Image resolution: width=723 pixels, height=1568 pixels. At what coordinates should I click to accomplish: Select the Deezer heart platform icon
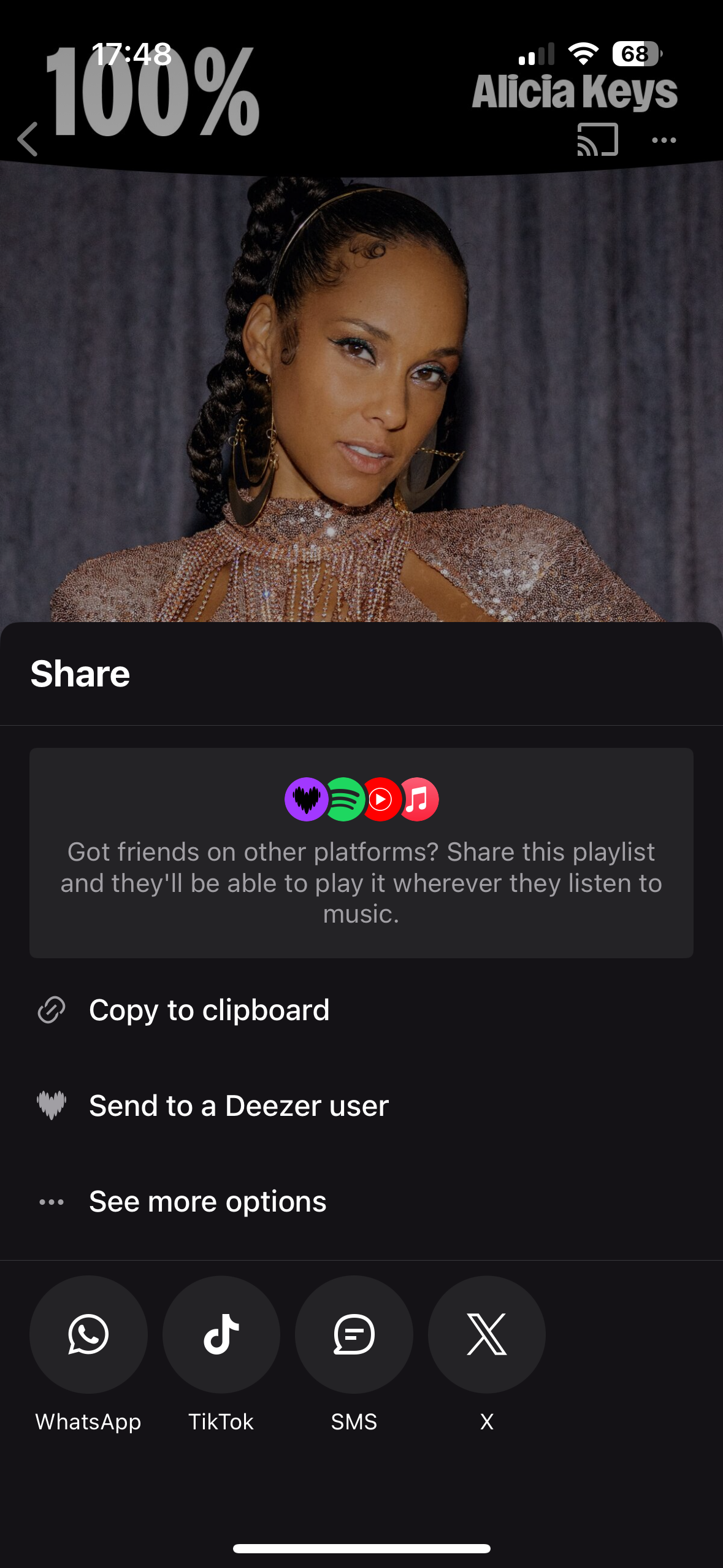coord(307,797)
